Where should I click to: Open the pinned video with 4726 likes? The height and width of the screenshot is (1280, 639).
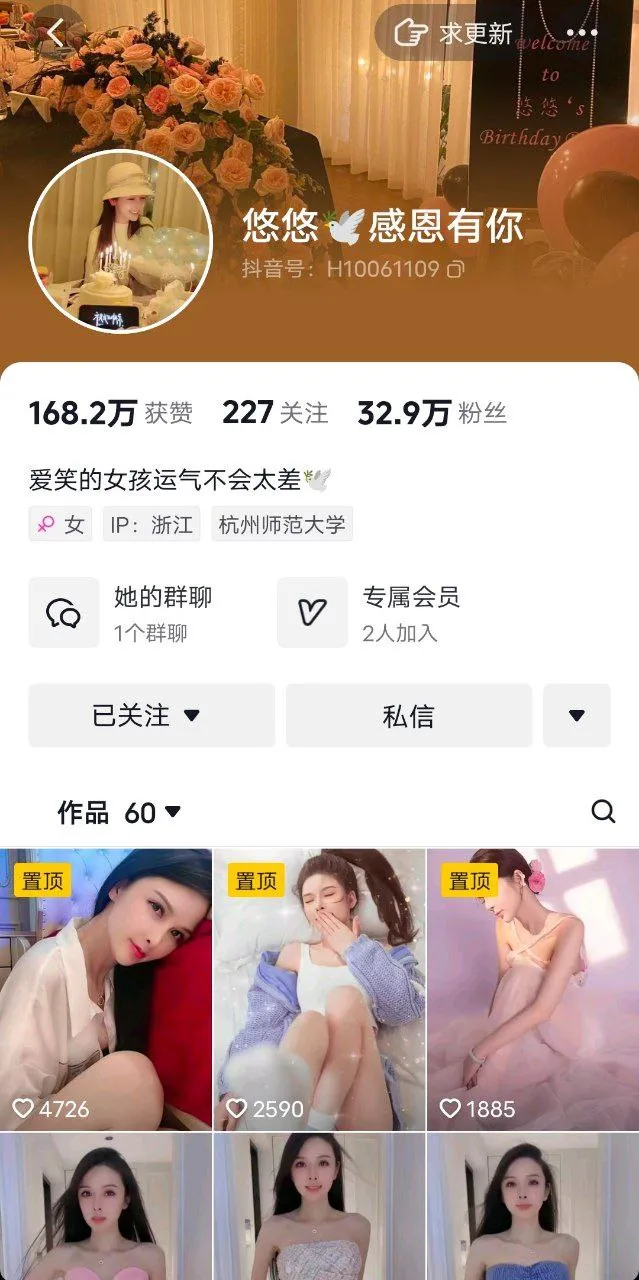pos(106,990)
